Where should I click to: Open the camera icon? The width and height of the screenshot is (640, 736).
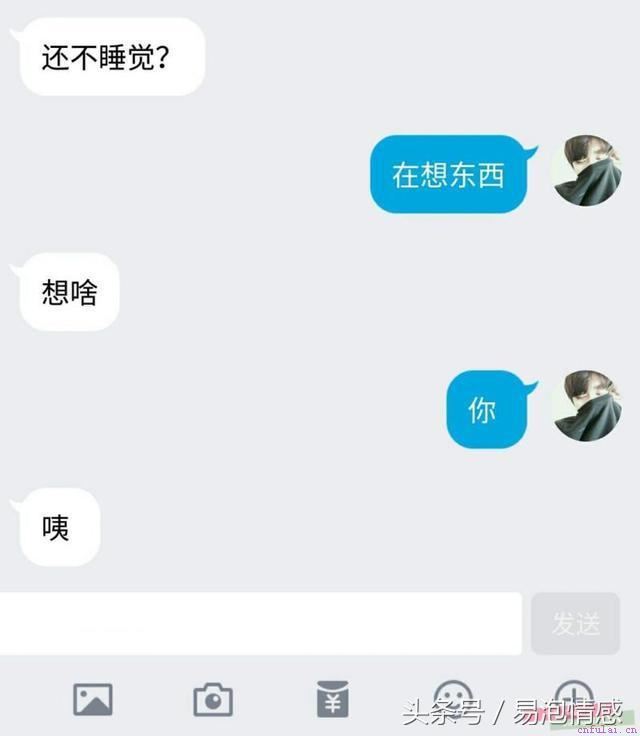[x=212, y=699]
